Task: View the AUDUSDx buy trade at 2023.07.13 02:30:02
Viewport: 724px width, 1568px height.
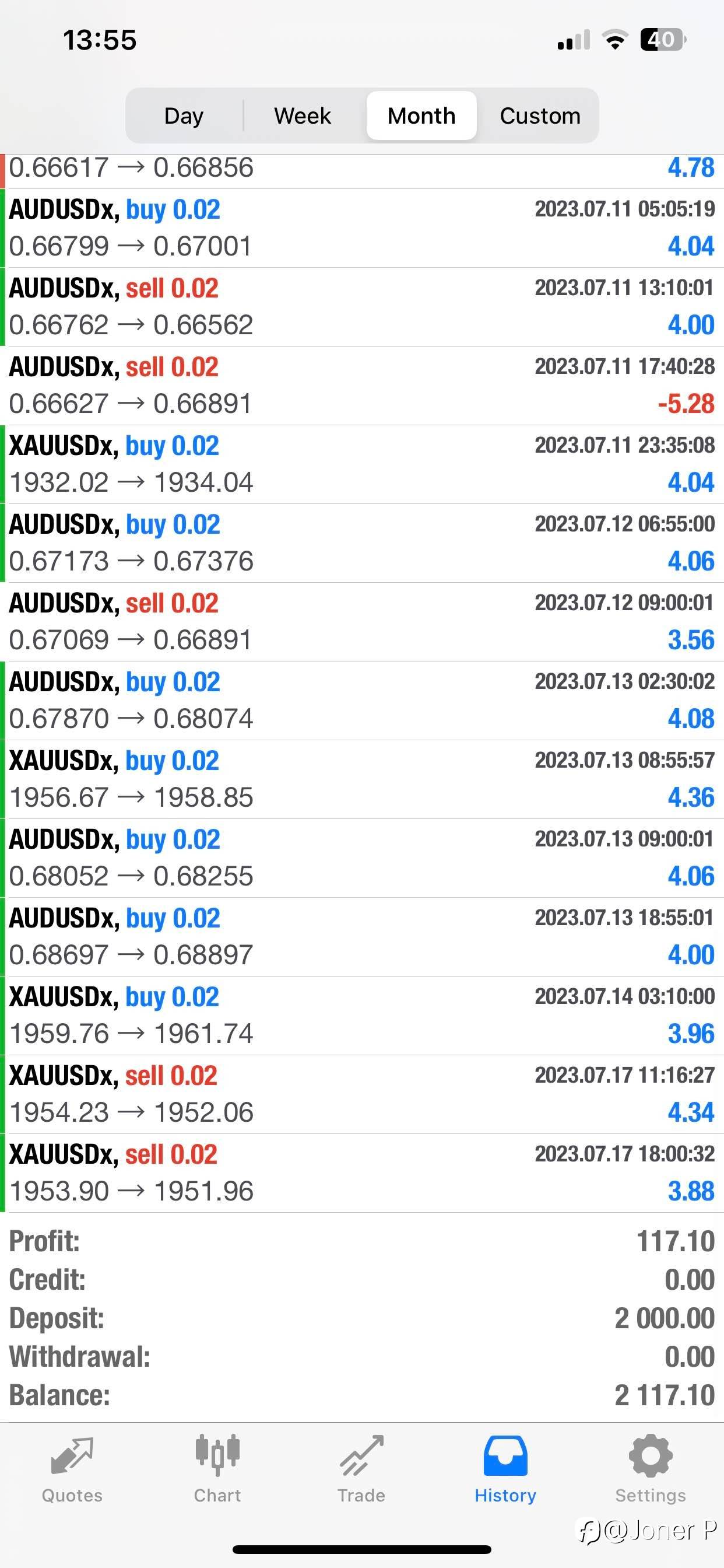Action: 362,701
